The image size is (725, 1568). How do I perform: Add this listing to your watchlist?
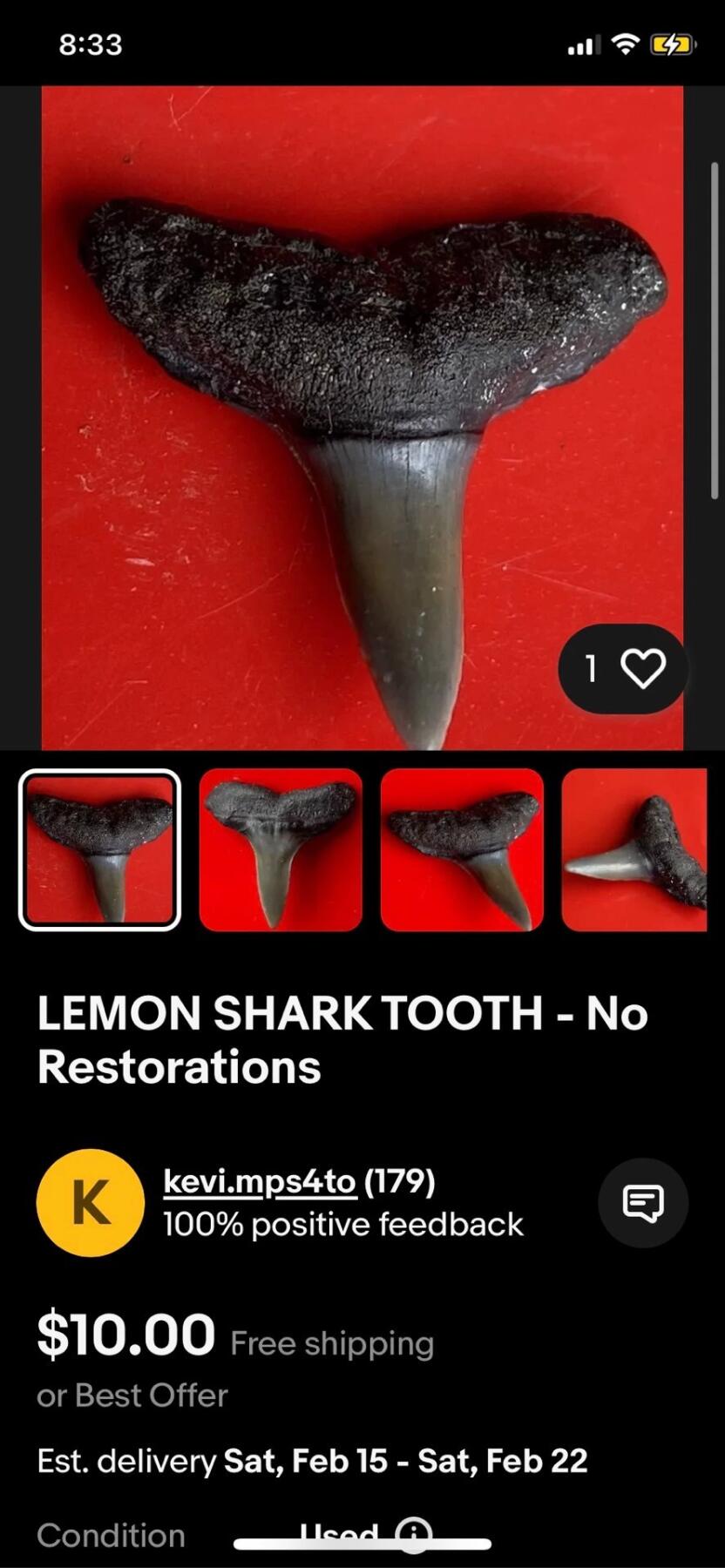coord(642,669)
